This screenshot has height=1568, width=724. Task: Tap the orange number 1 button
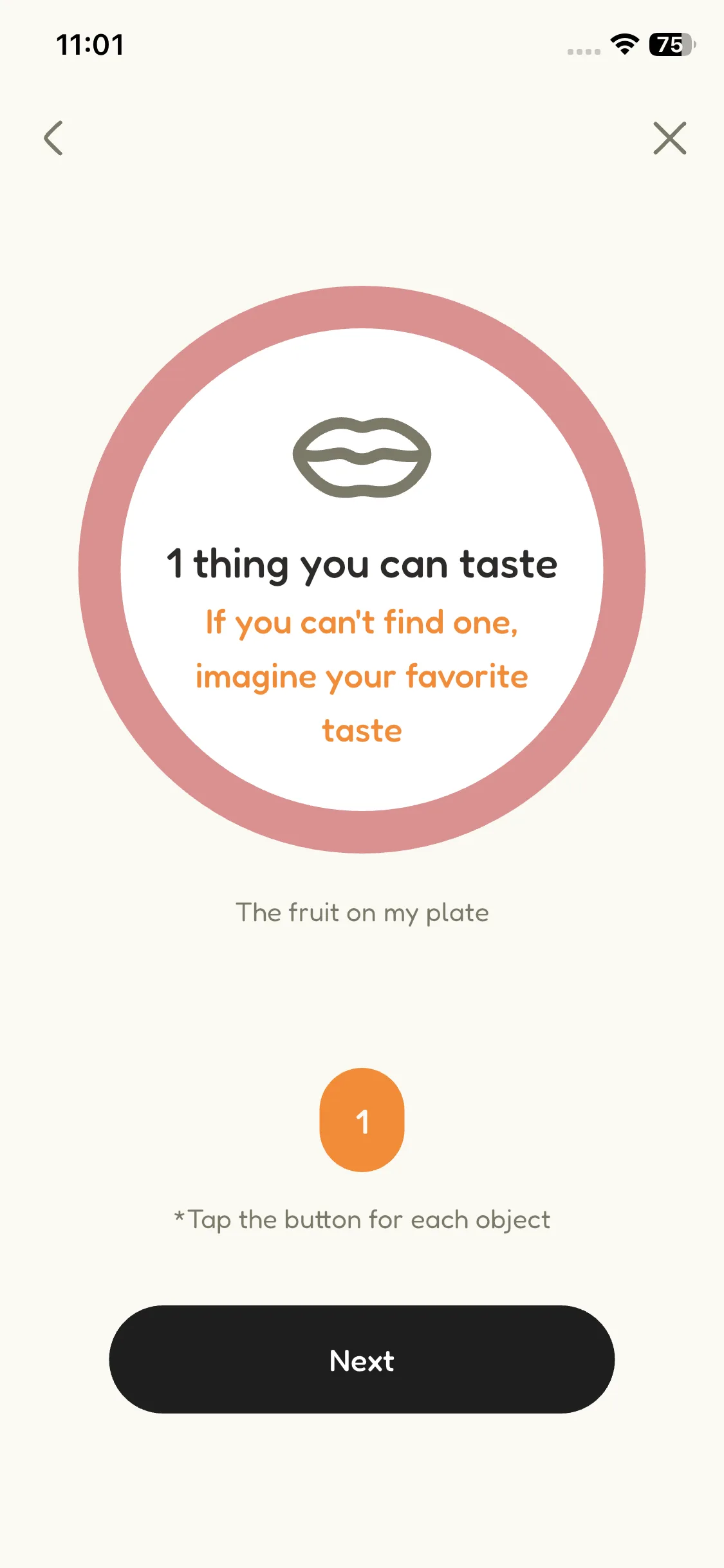tap(362, 1119)
